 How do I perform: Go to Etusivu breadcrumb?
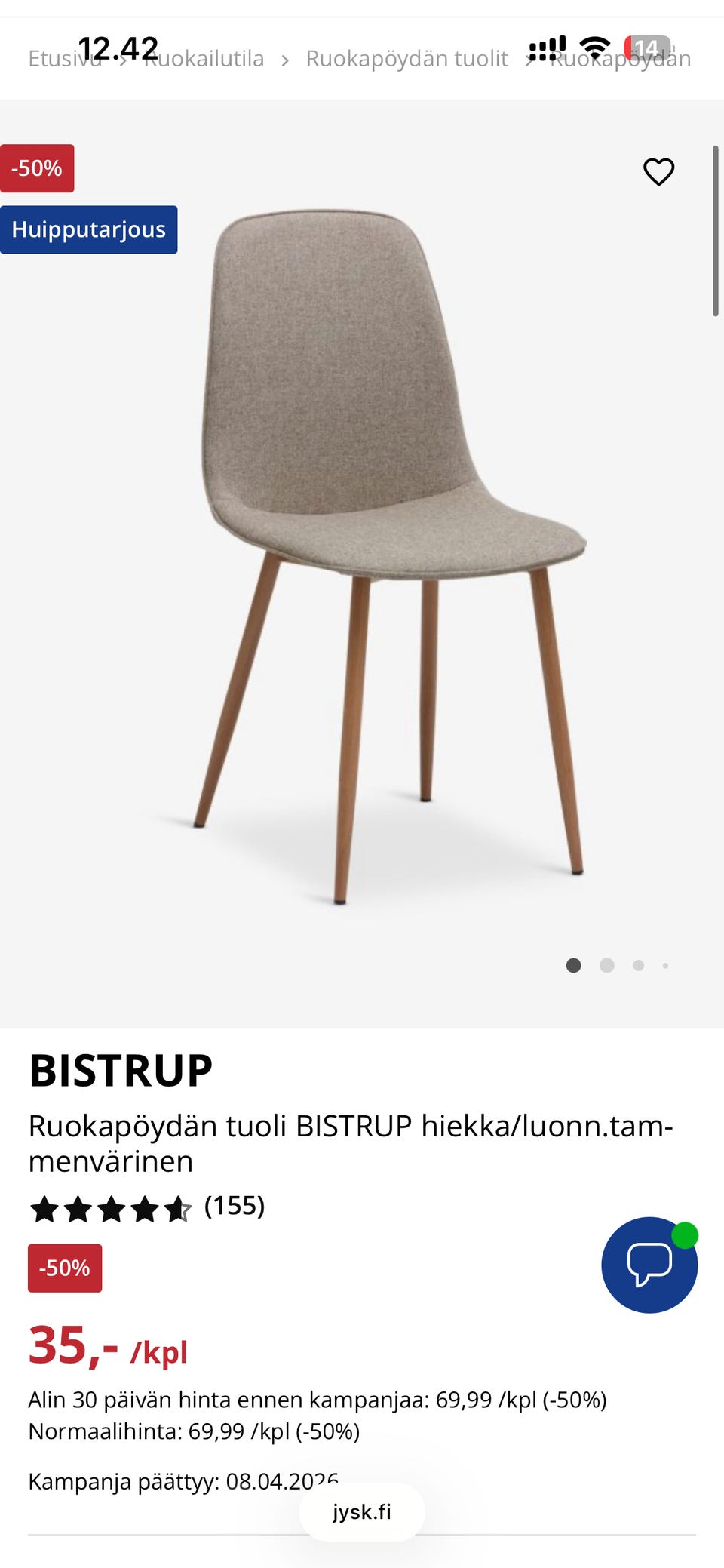coord(53,59)
